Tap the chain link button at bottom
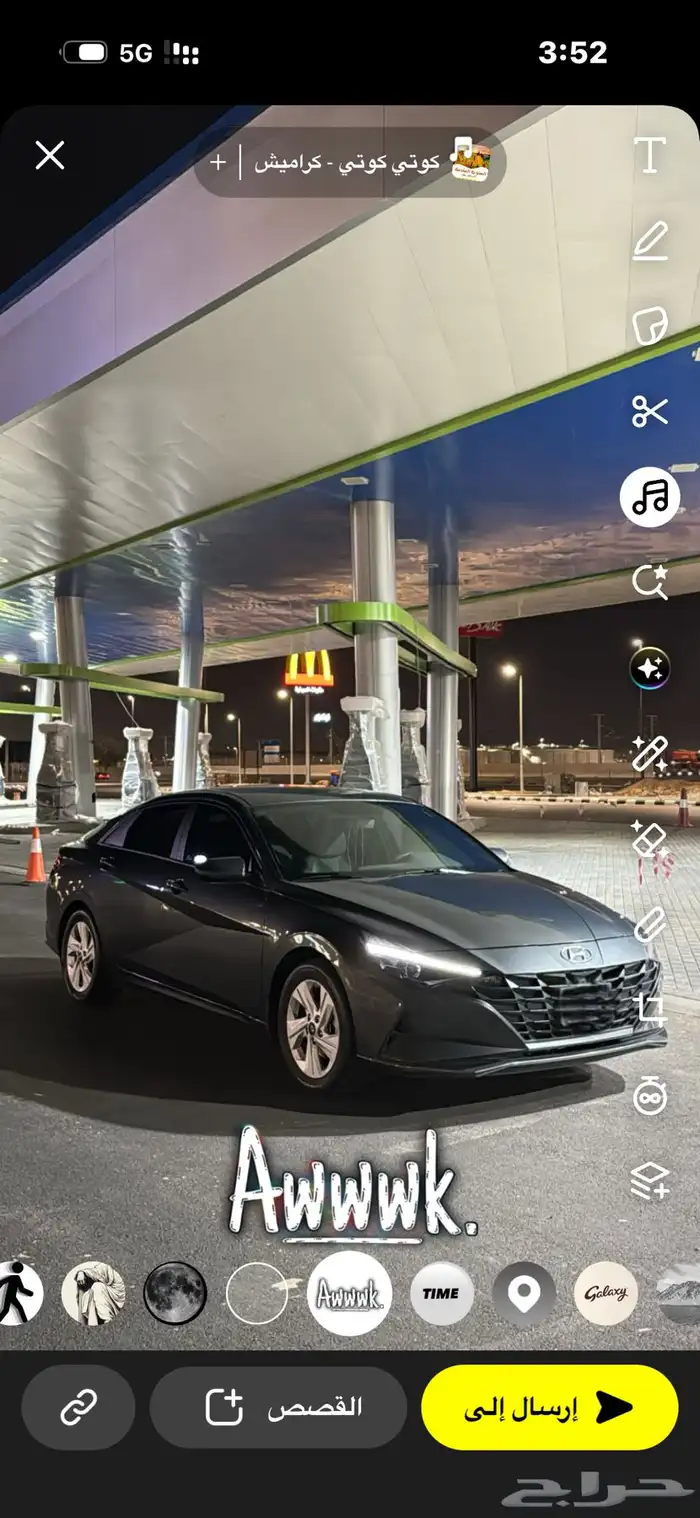700x1518 pixels. [x=78, y=1408]
